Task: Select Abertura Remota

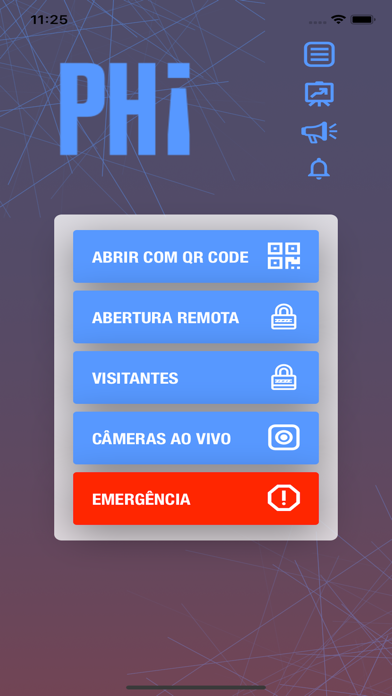Action: click(x=196, y=317)
